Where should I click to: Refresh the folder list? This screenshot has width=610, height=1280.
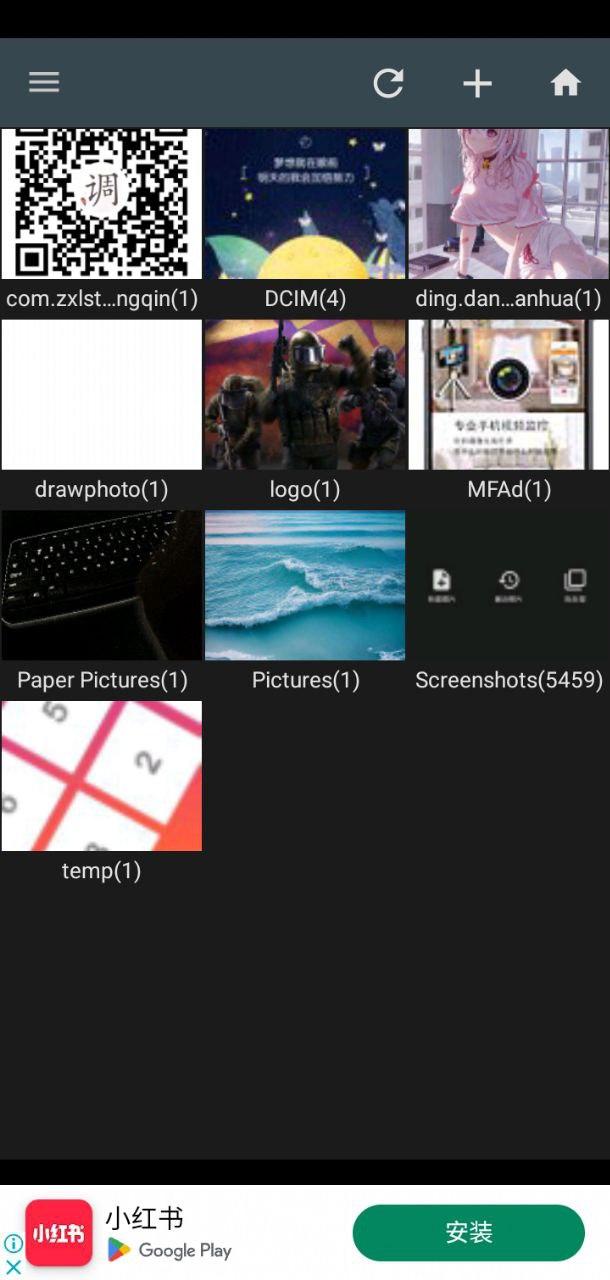(388, 83)
